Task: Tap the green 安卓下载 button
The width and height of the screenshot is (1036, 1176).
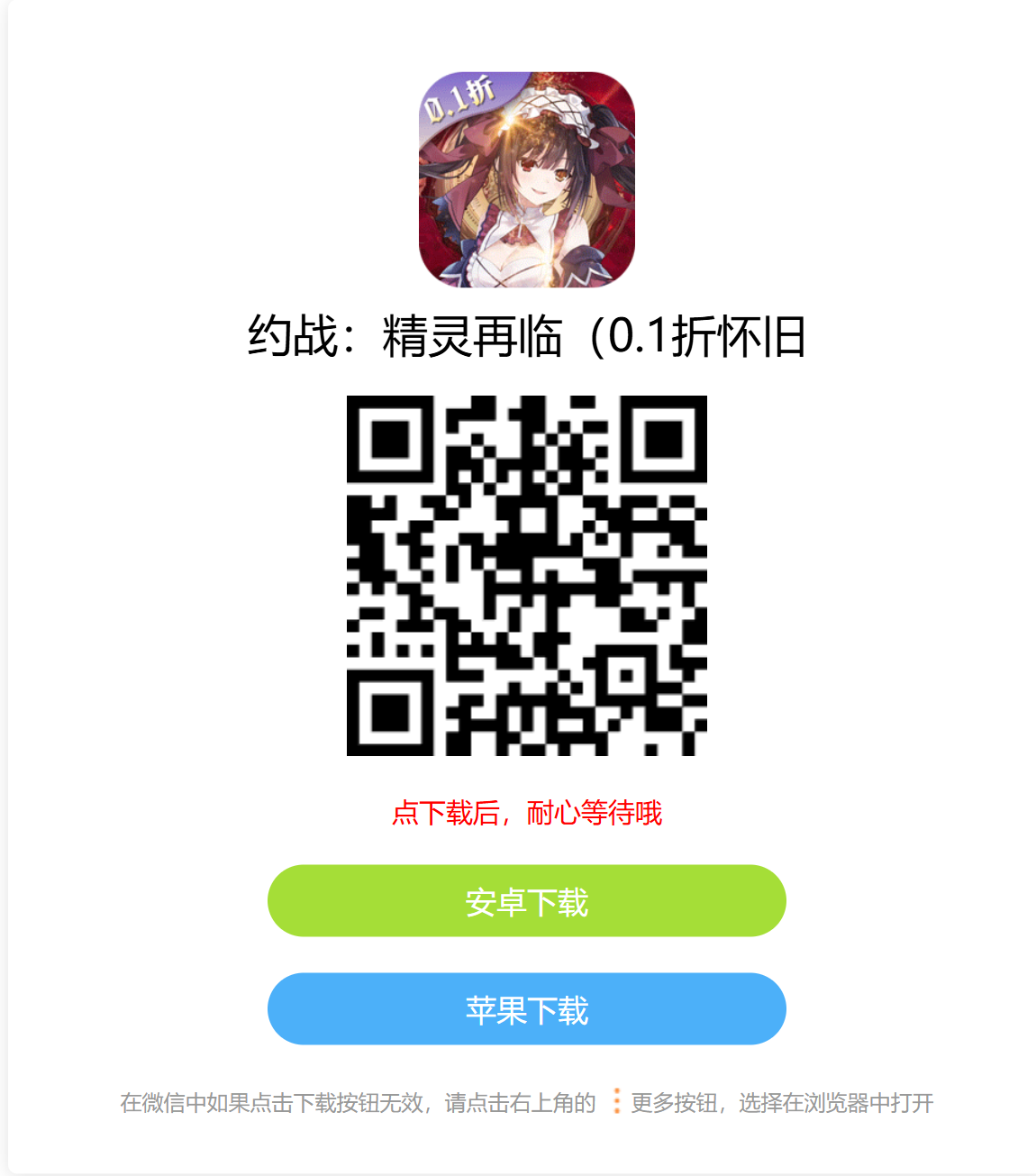Action: pos(526,901)
